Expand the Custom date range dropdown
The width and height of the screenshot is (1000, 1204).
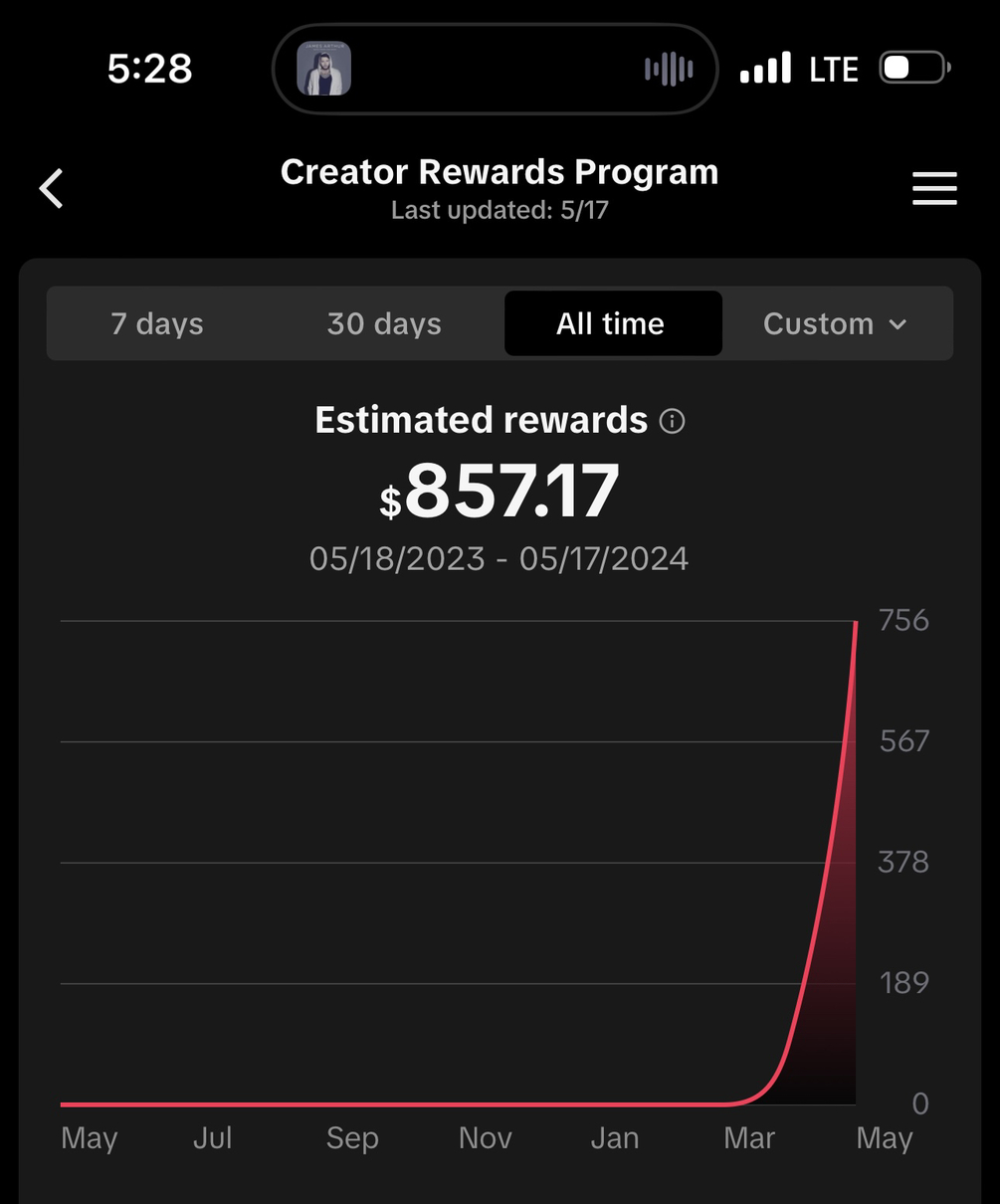pyautogui.click(x=836, y=324)
